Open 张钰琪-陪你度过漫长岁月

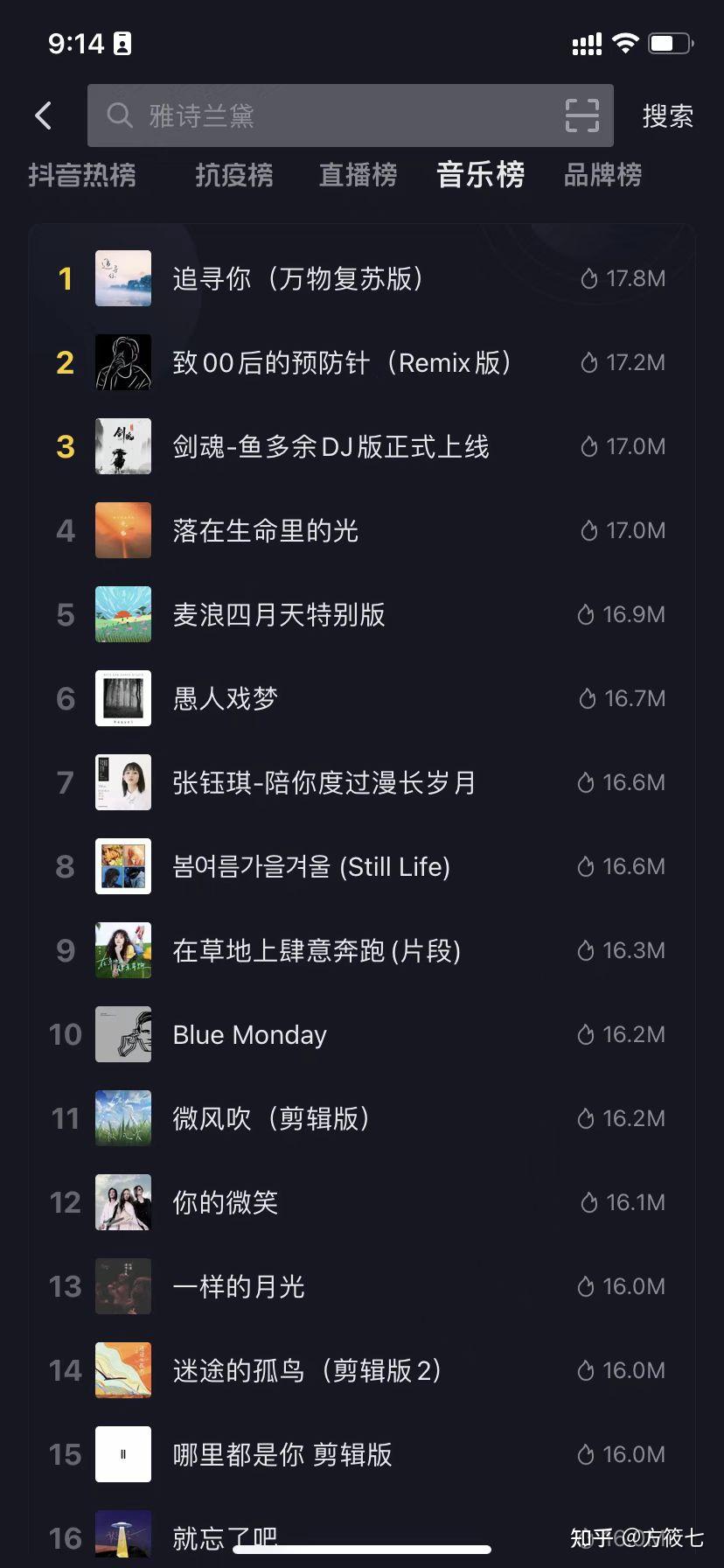[x=324, y=783]
